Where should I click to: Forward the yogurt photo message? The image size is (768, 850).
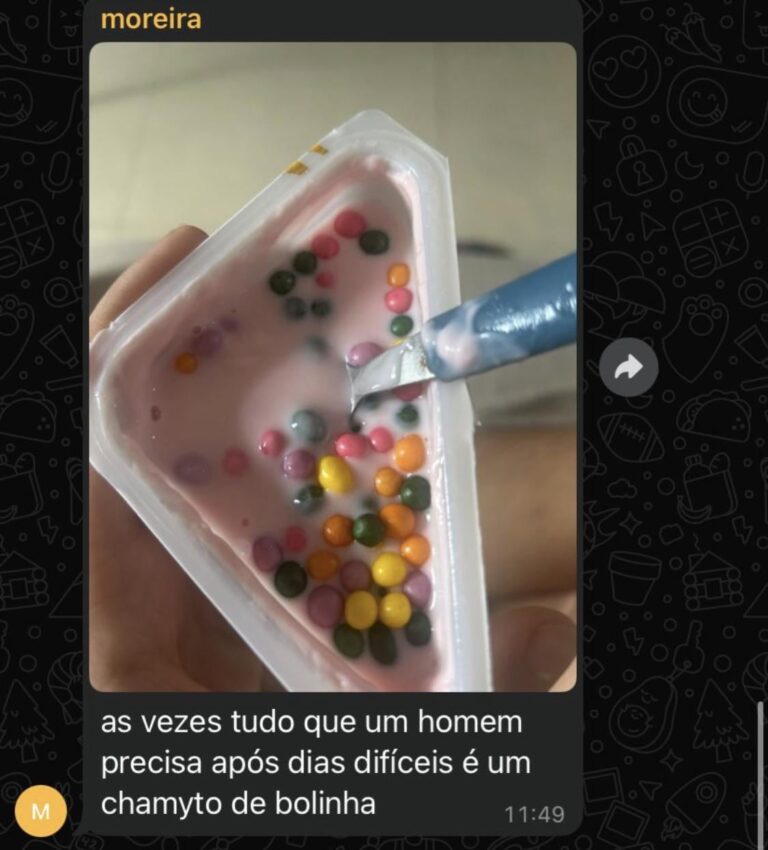click(x=629, y=368)
